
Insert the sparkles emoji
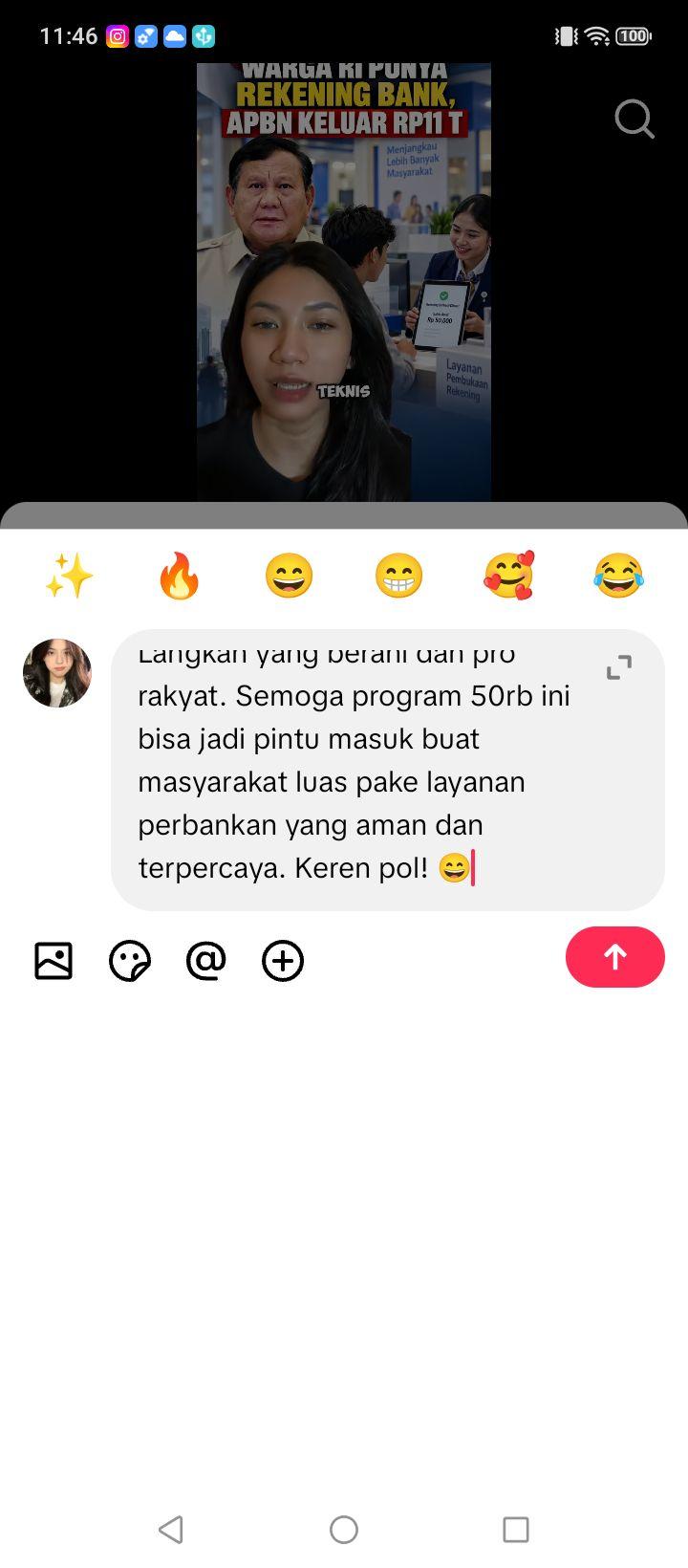click(x=69, y=577)
